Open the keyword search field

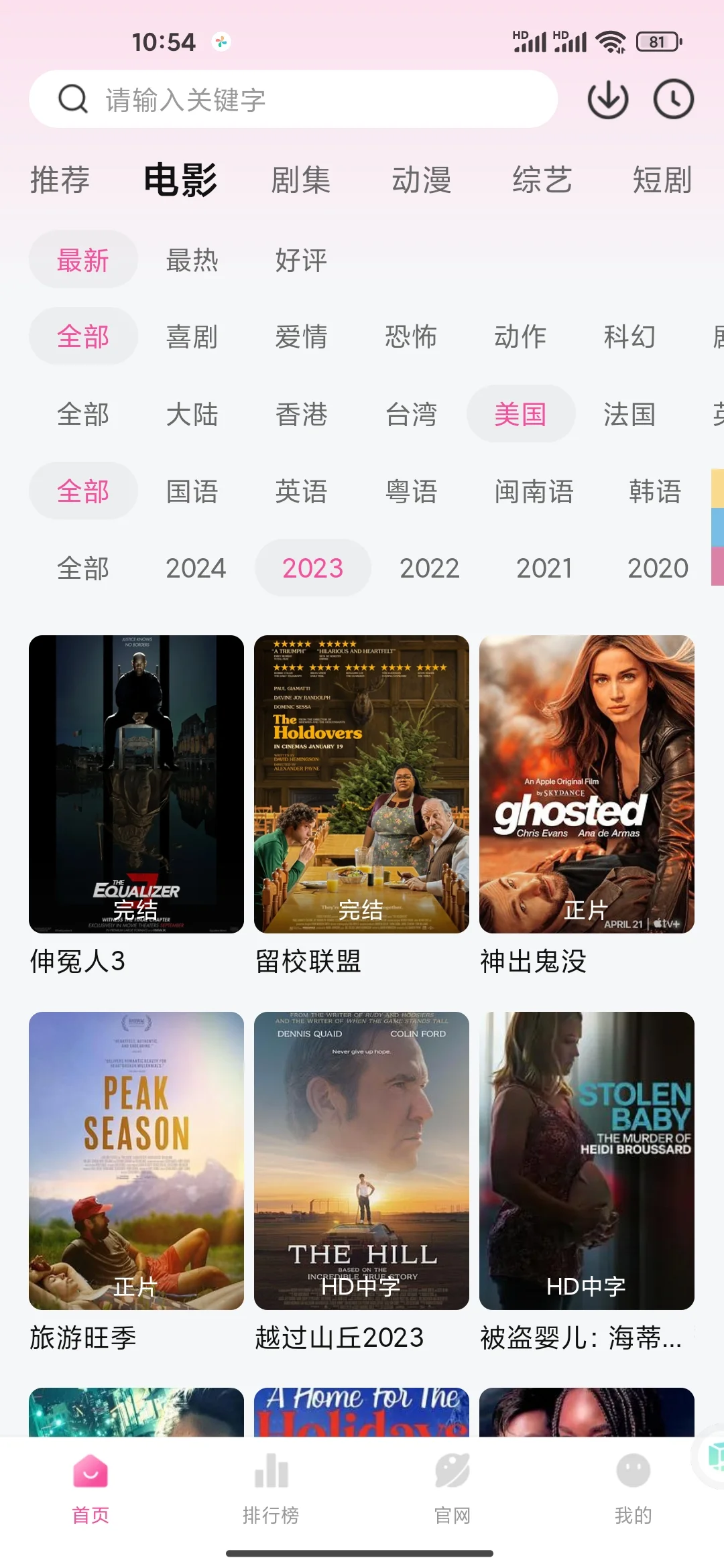point(293,100)
